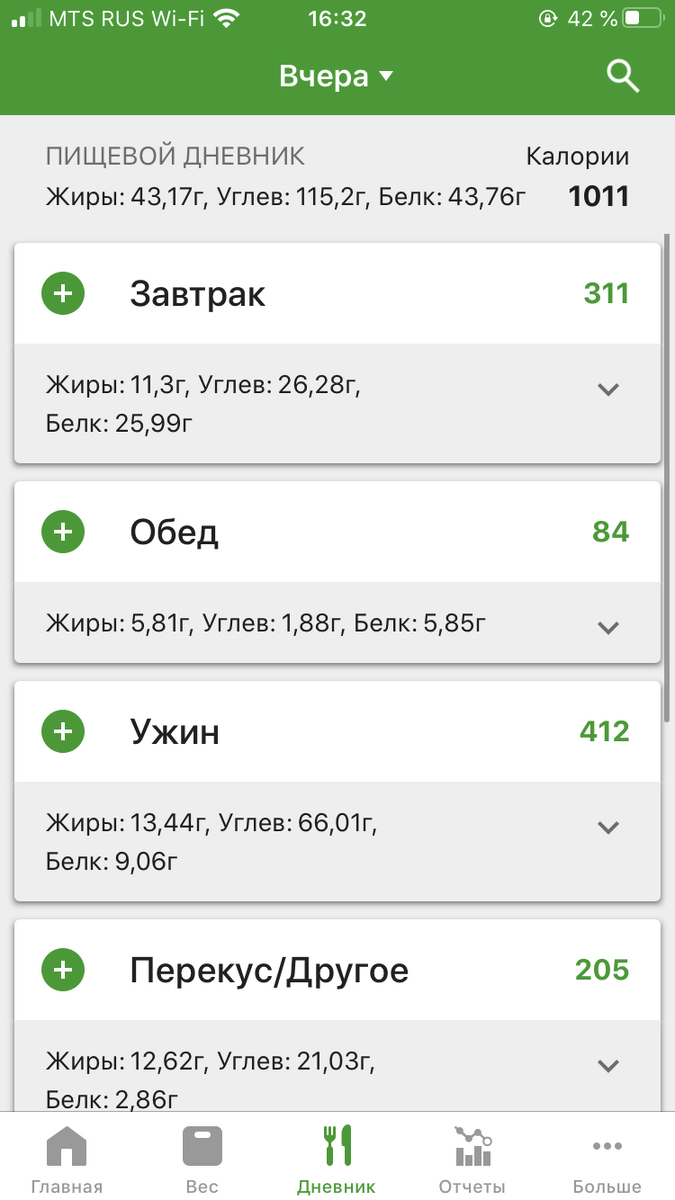This screenshot has width=675, height=1200.
Task: Switch to the Вес tab
Action: [202, 1158]
